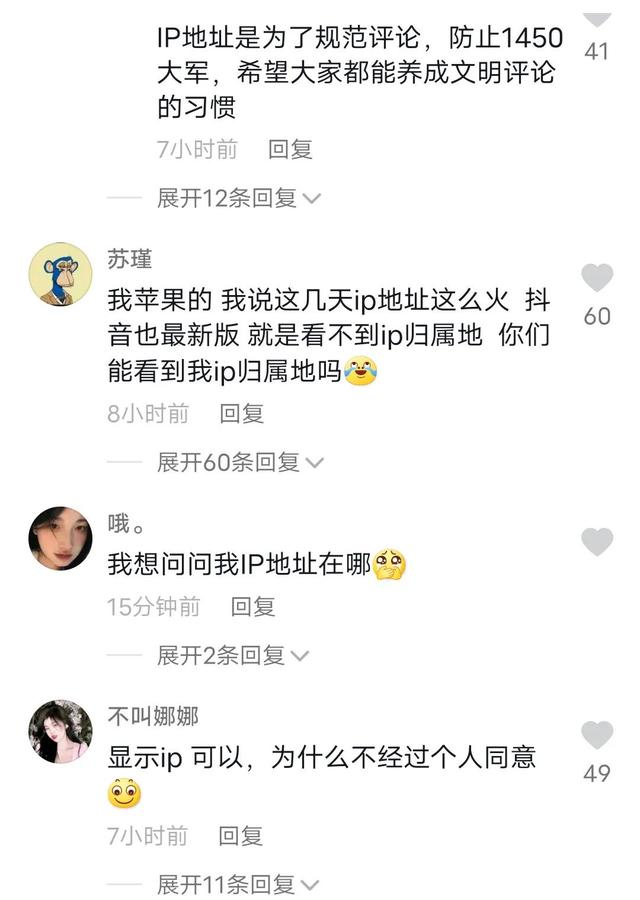640x900 pixels.
Task: Like 不叫娜娜's comment
Action: click(x=597, y=735)
